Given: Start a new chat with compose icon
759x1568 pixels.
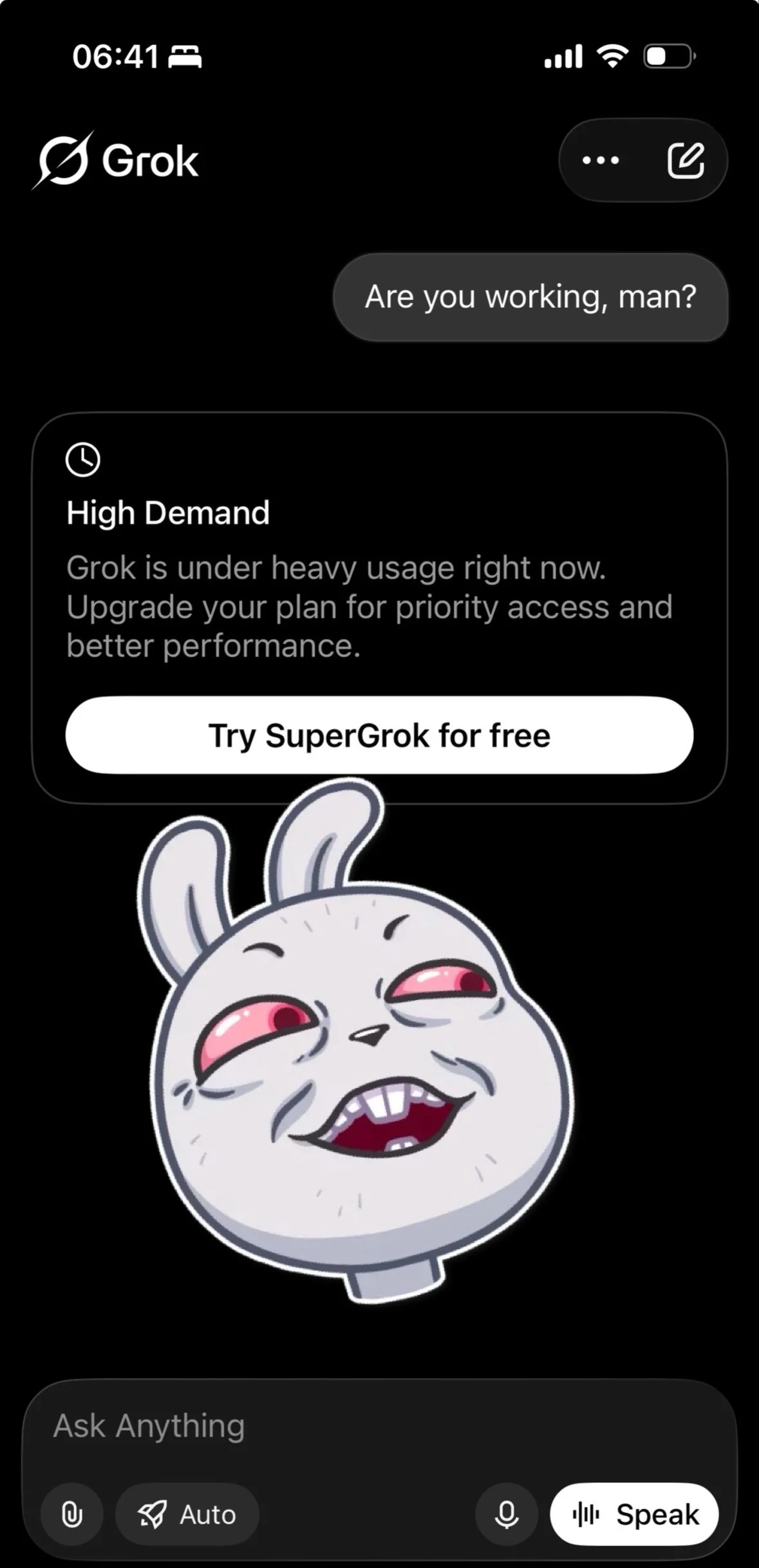Looking at the screenshot, I should tap(685, 160).
